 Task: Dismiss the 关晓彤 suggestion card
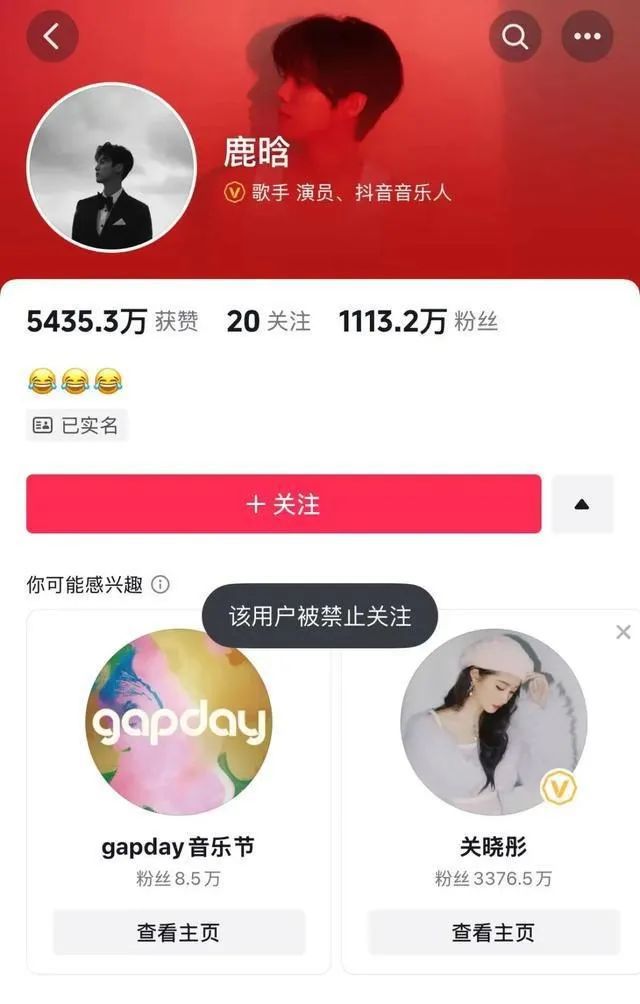pyautogui.click(x=623, y=632)
